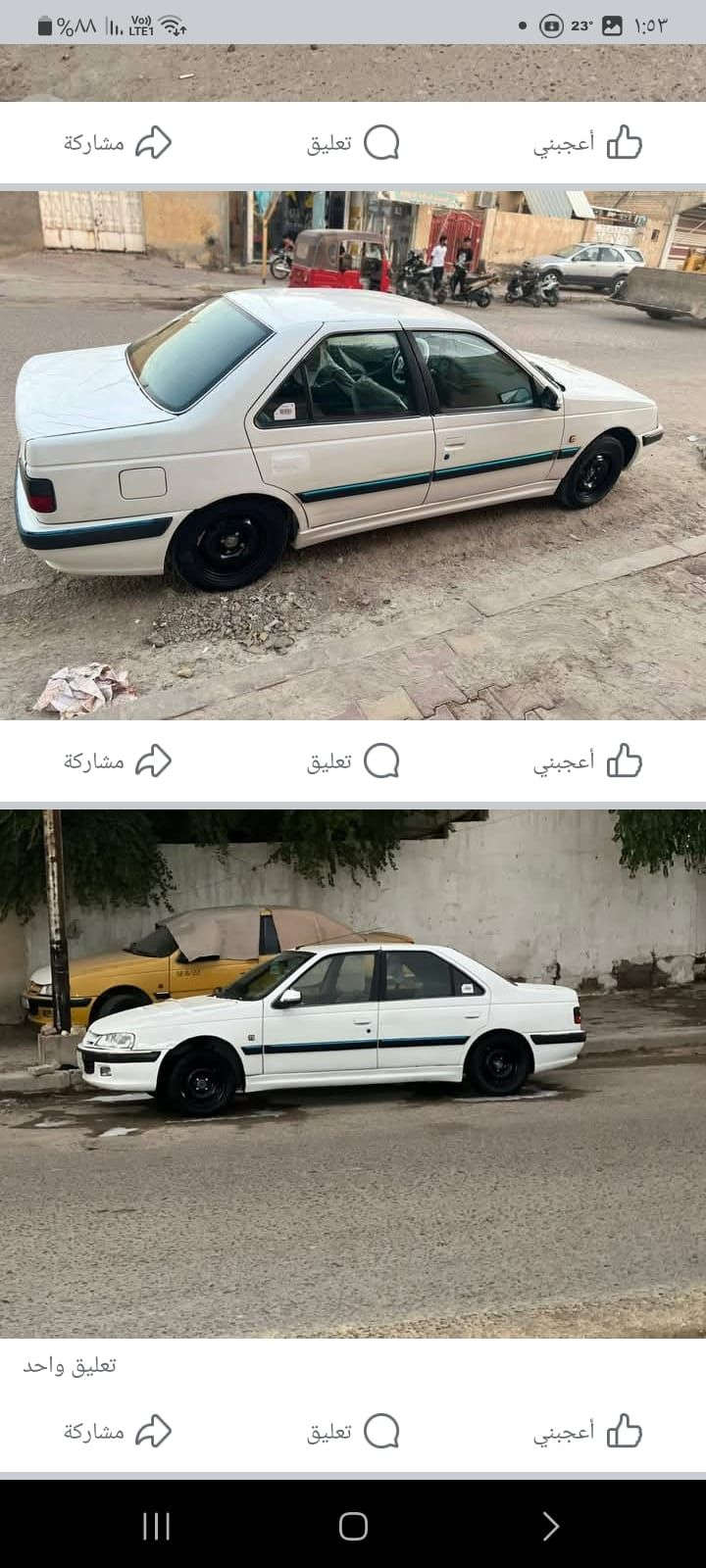Comment on the post above the first car photo
Viewport: 706px width, 1568px height.
tap(352, 143)
